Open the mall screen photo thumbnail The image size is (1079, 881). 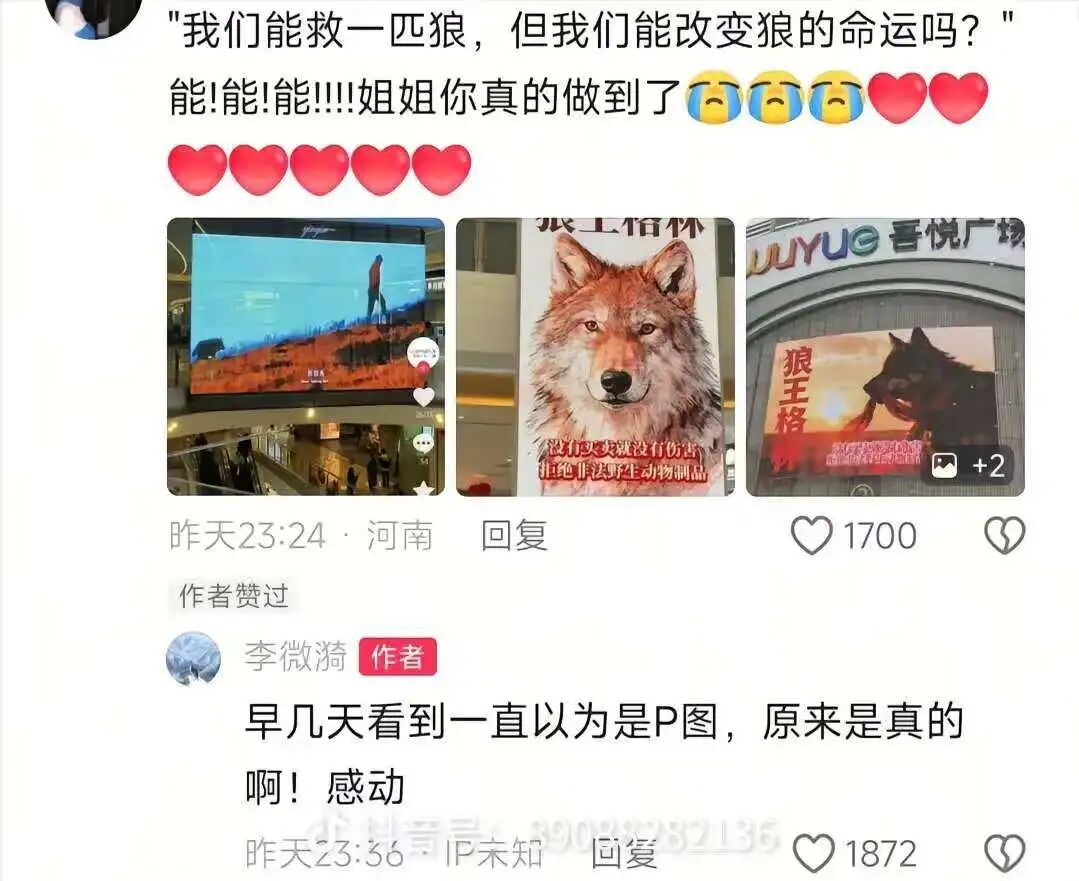pyautogui.click(x=305, y=357)
